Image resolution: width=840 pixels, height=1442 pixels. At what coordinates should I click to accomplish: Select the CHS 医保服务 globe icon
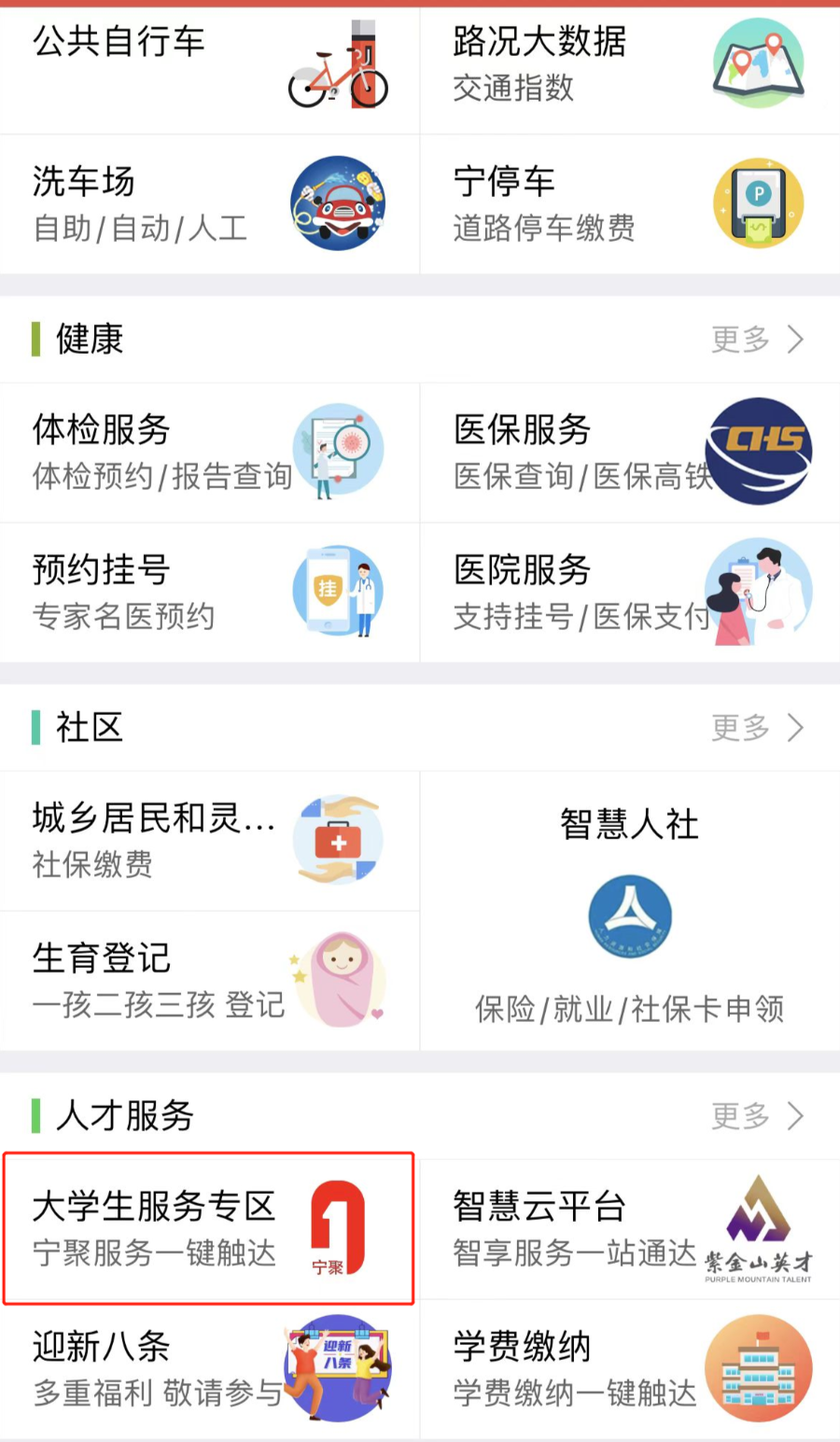[x=759, y=452]
